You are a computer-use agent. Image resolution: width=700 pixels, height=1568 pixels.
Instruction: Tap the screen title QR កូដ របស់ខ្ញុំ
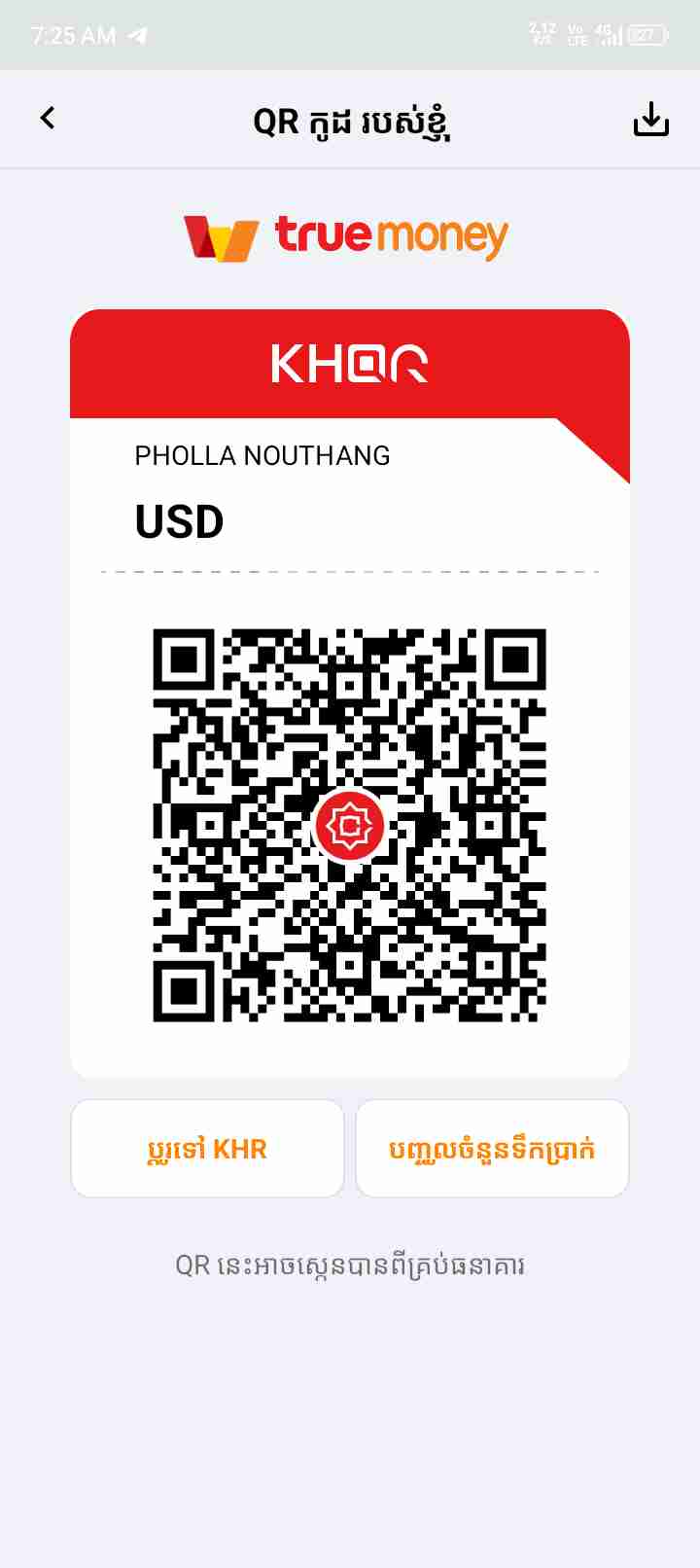coord(350,119)
